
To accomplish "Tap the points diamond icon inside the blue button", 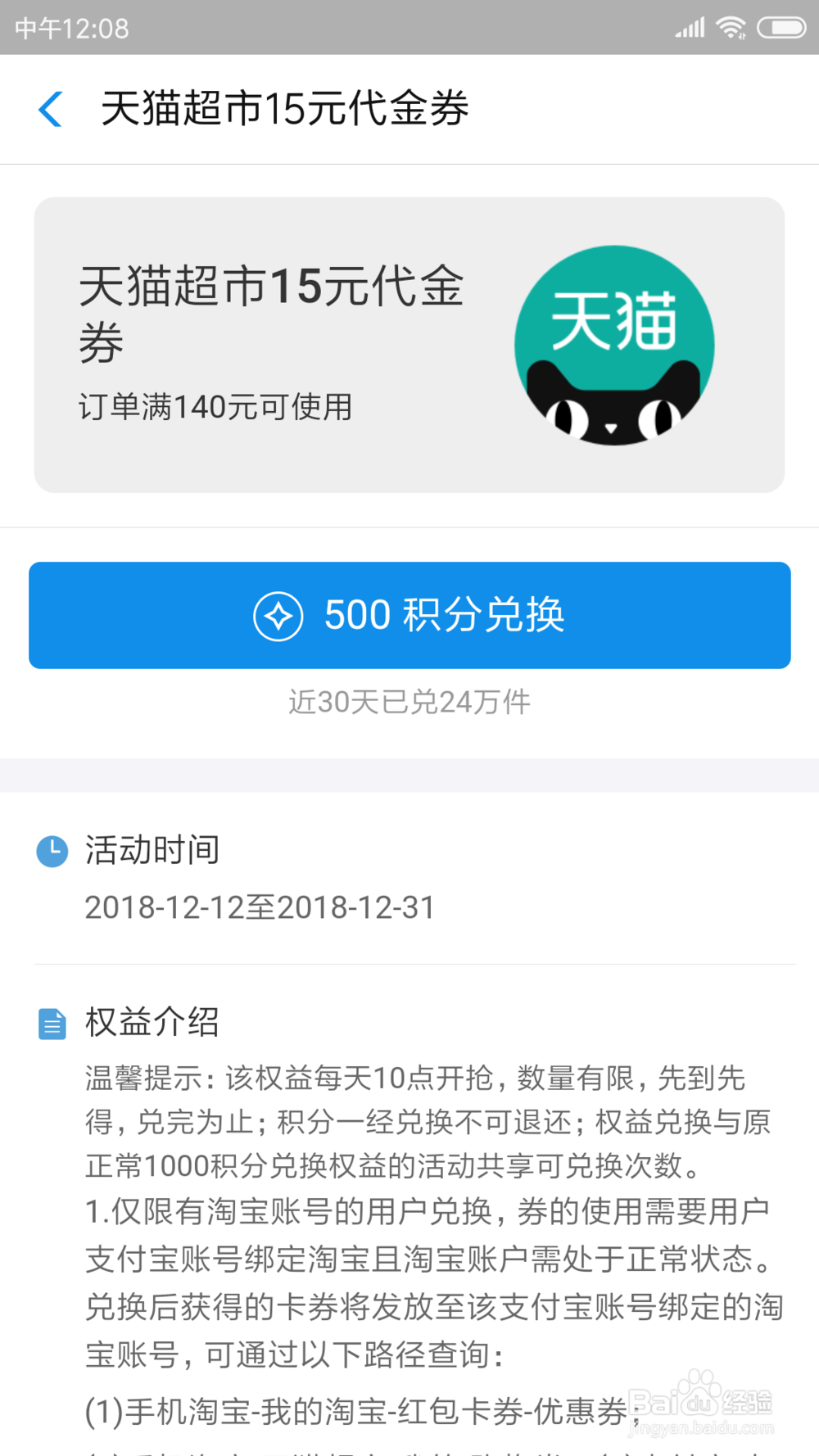I will (279, 616).
